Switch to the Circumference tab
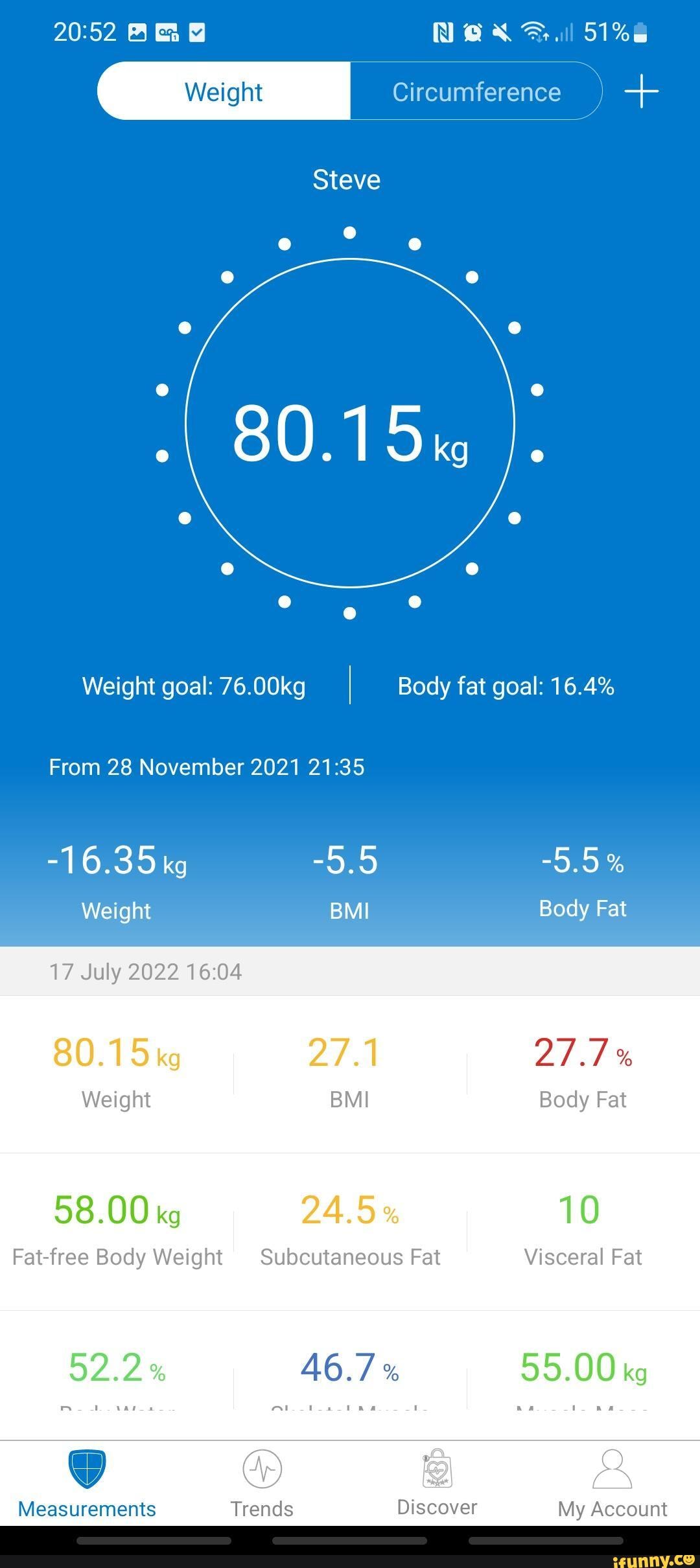The image size is (700, 1568). [x=476, y=91]
